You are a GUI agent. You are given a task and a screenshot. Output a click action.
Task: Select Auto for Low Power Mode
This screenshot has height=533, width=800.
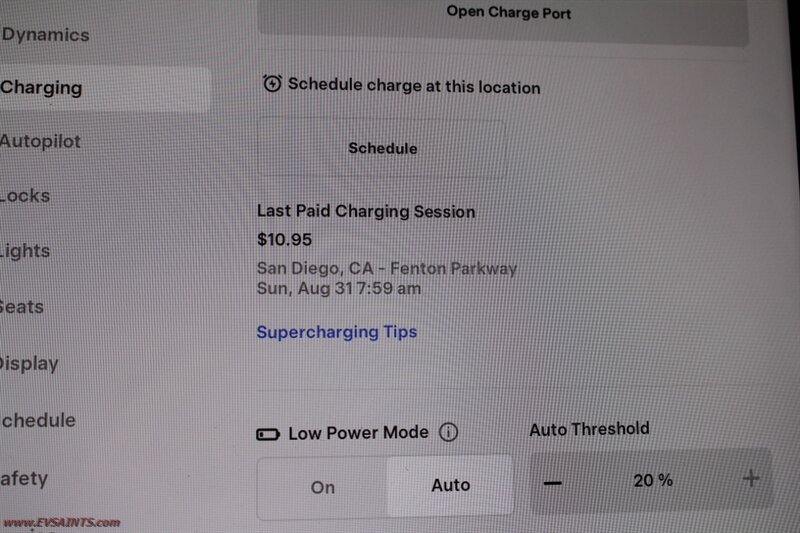450,486
